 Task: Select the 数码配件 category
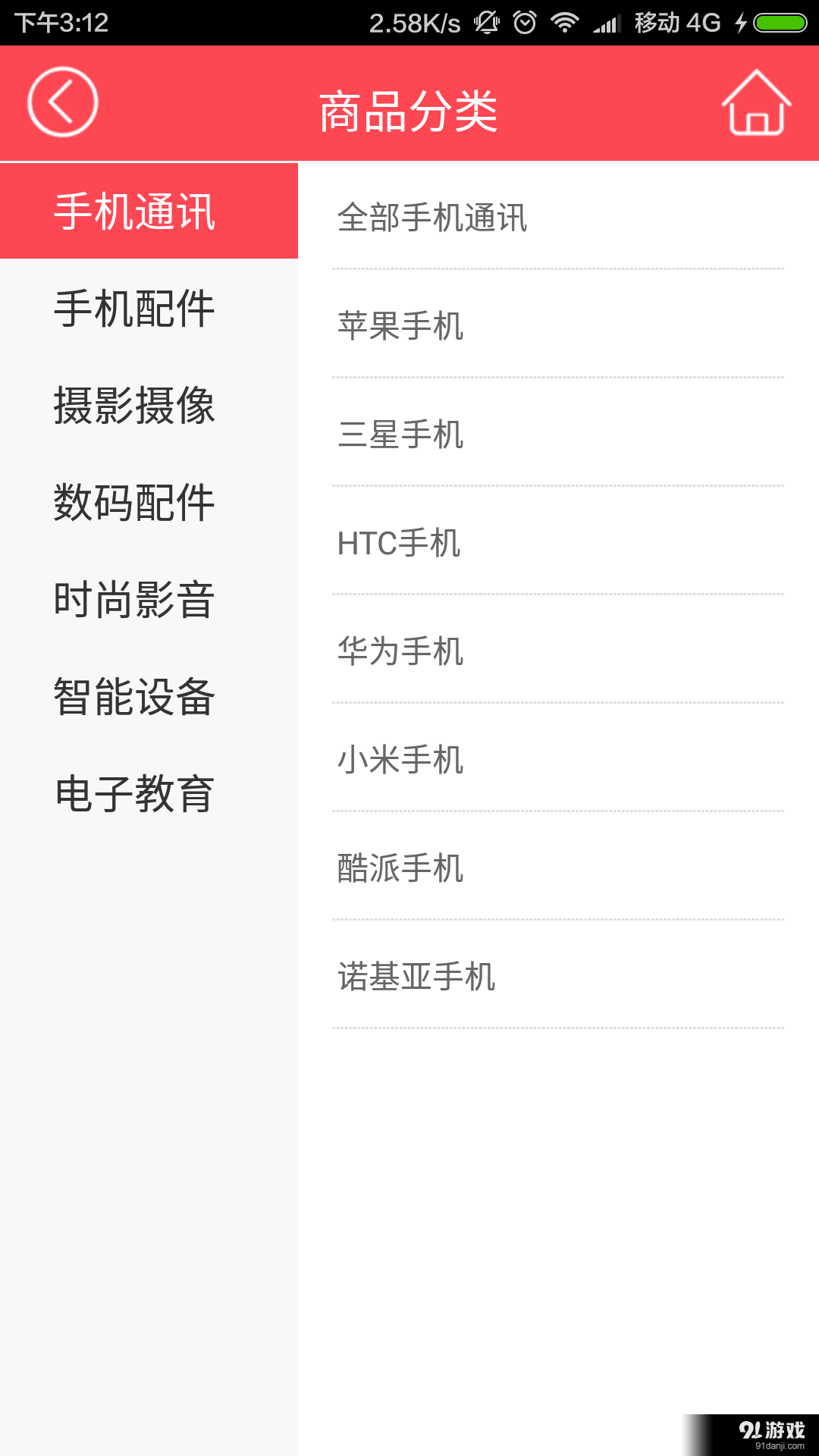pos(135,504)
